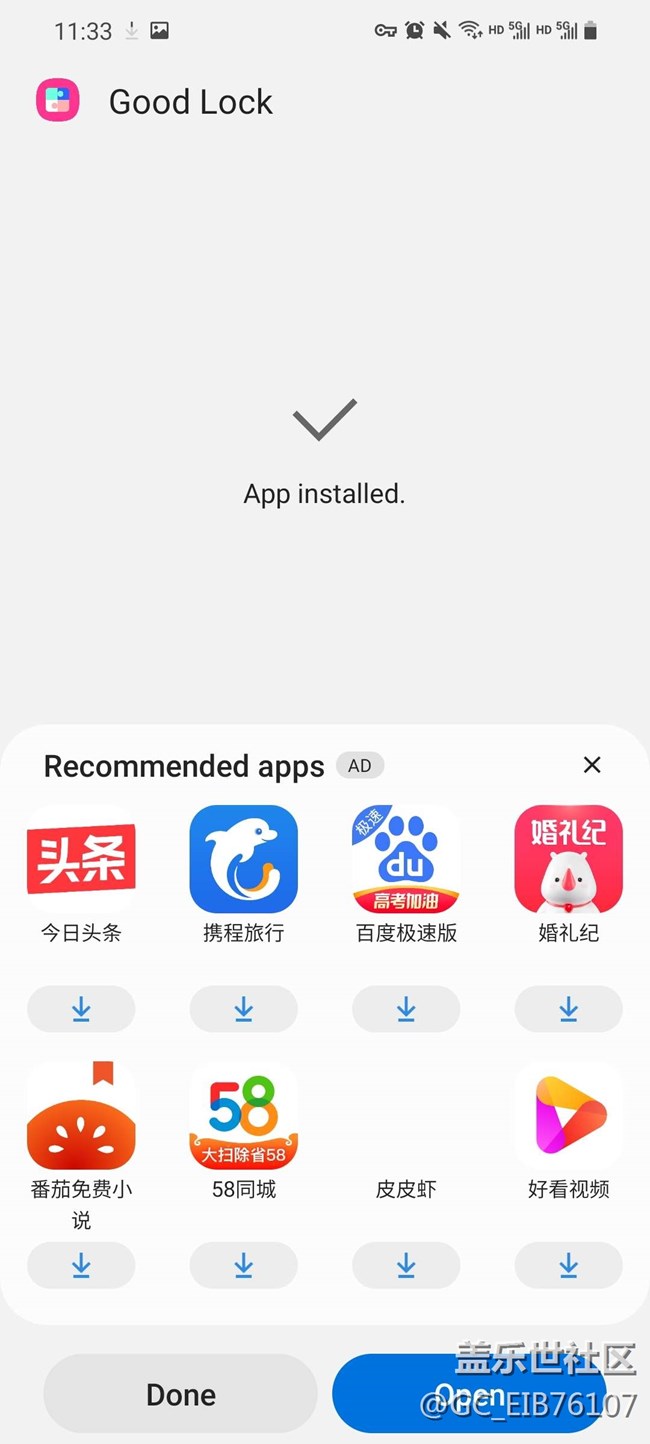This screenshot has width=650, height=1444.
Task: Open 今日头条 app icon
Action: tap(81, 859)
